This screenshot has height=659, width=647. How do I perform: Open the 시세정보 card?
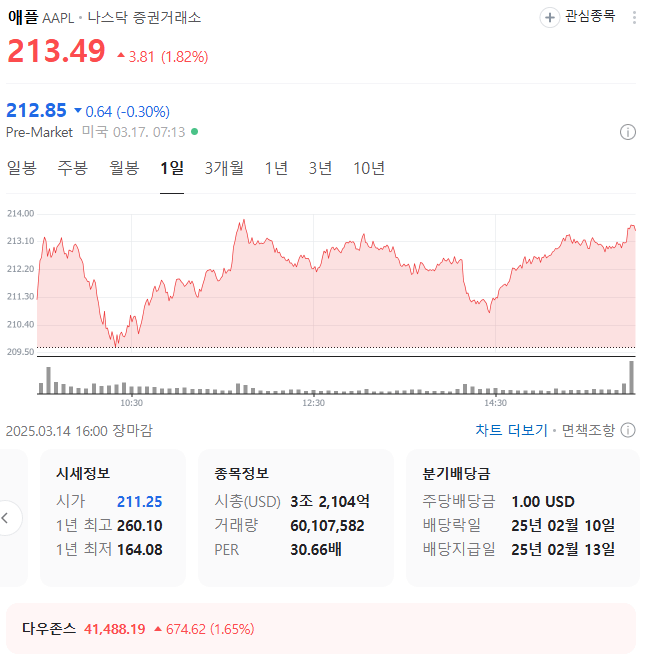(x=113, y=518)
